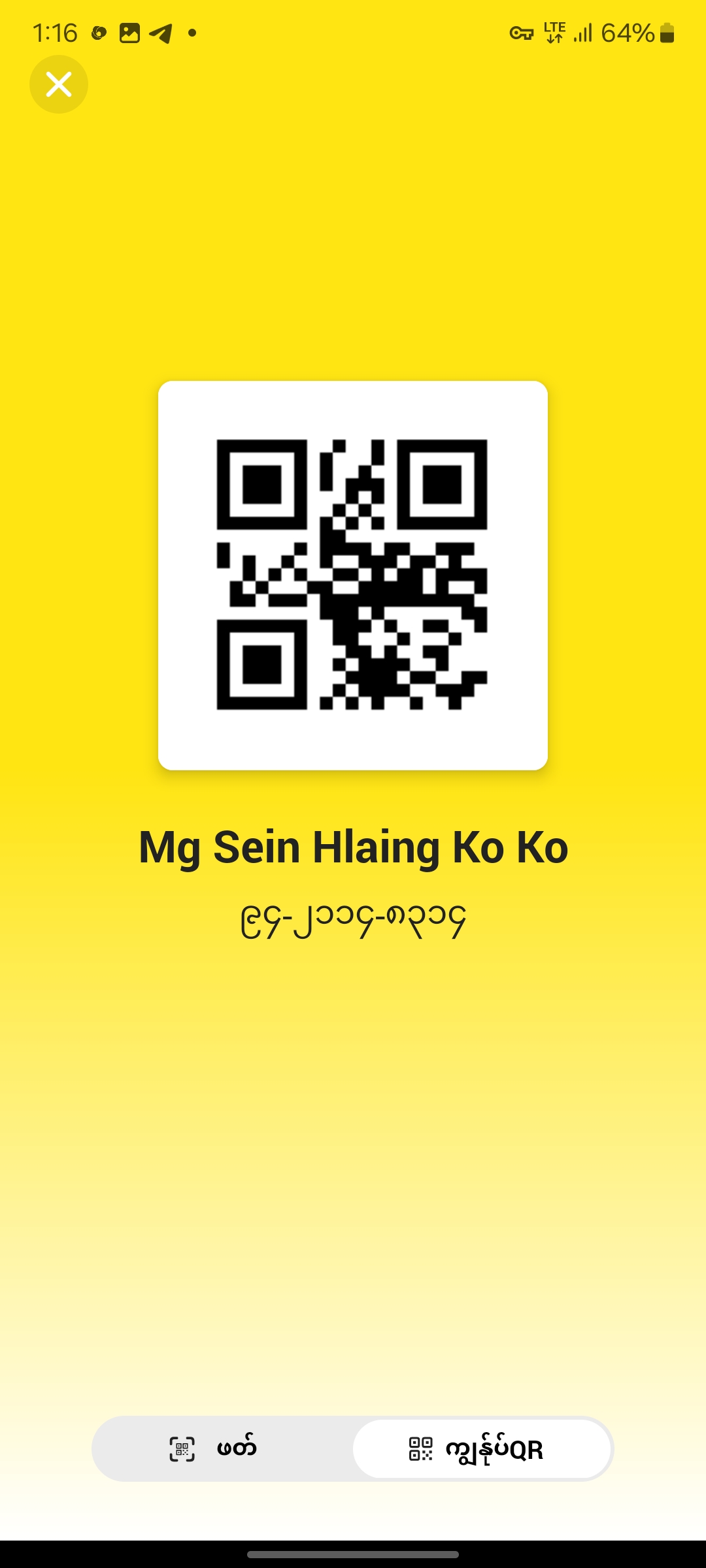This screenshot has width=706, height=1568.
Task: Close the QR code screen
Action: tap(59, 84)
